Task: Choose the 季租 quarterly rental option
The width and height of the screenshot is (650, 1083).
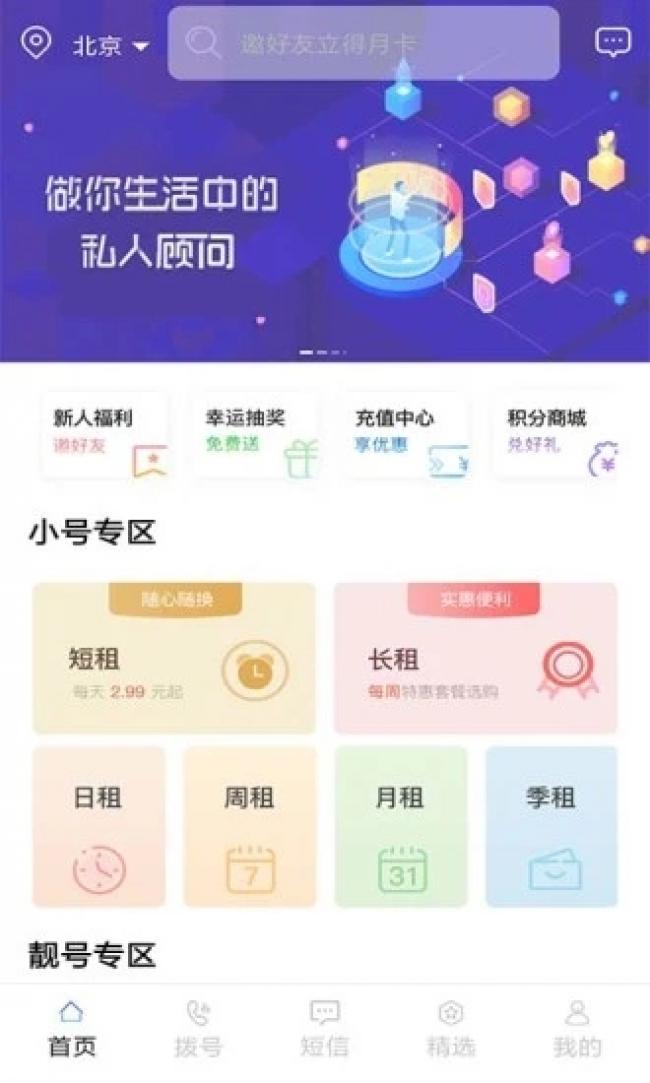Action: 551,827
